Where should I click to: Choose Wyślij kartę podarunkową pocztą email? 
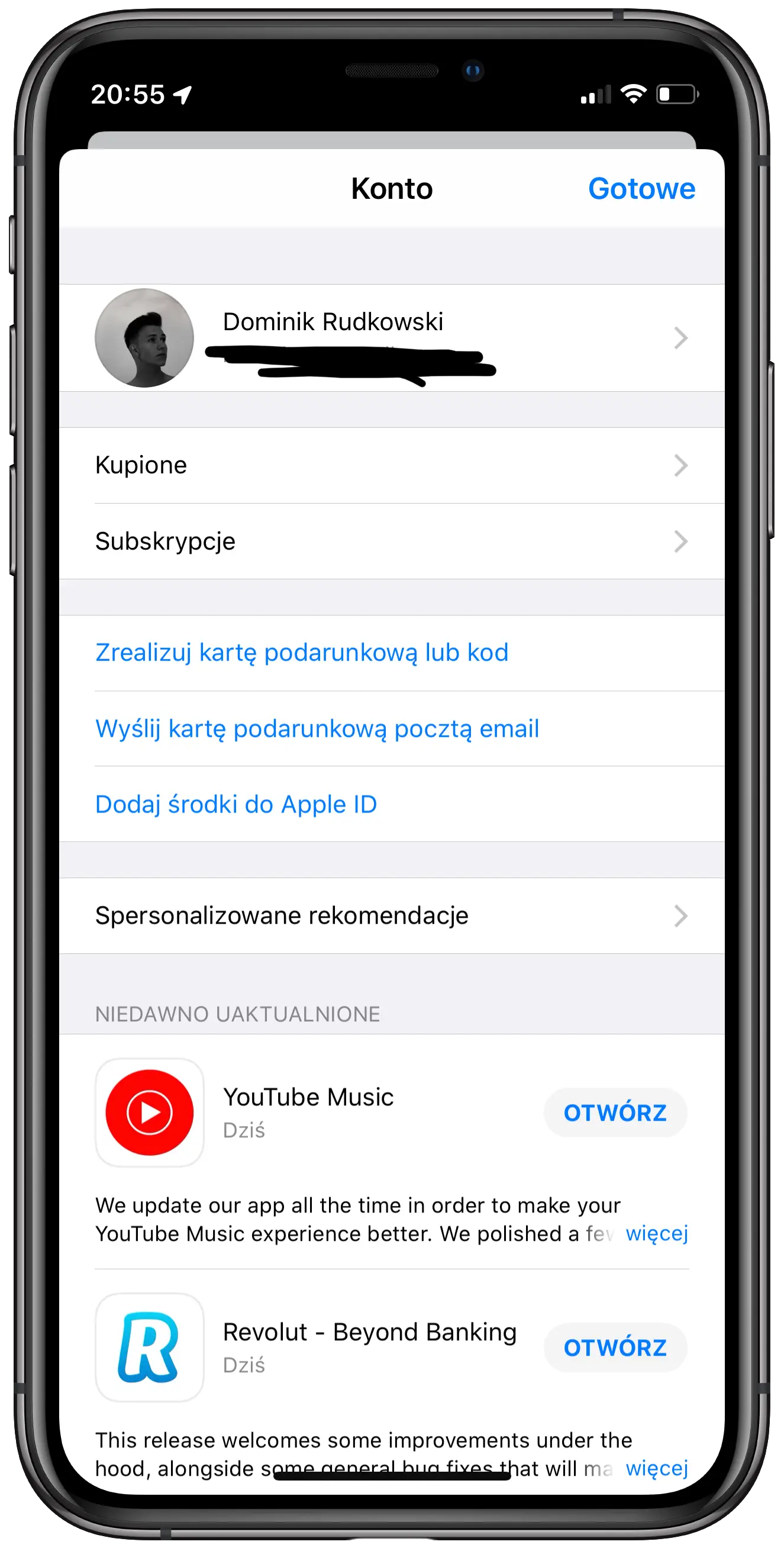[x=317, y=729]
